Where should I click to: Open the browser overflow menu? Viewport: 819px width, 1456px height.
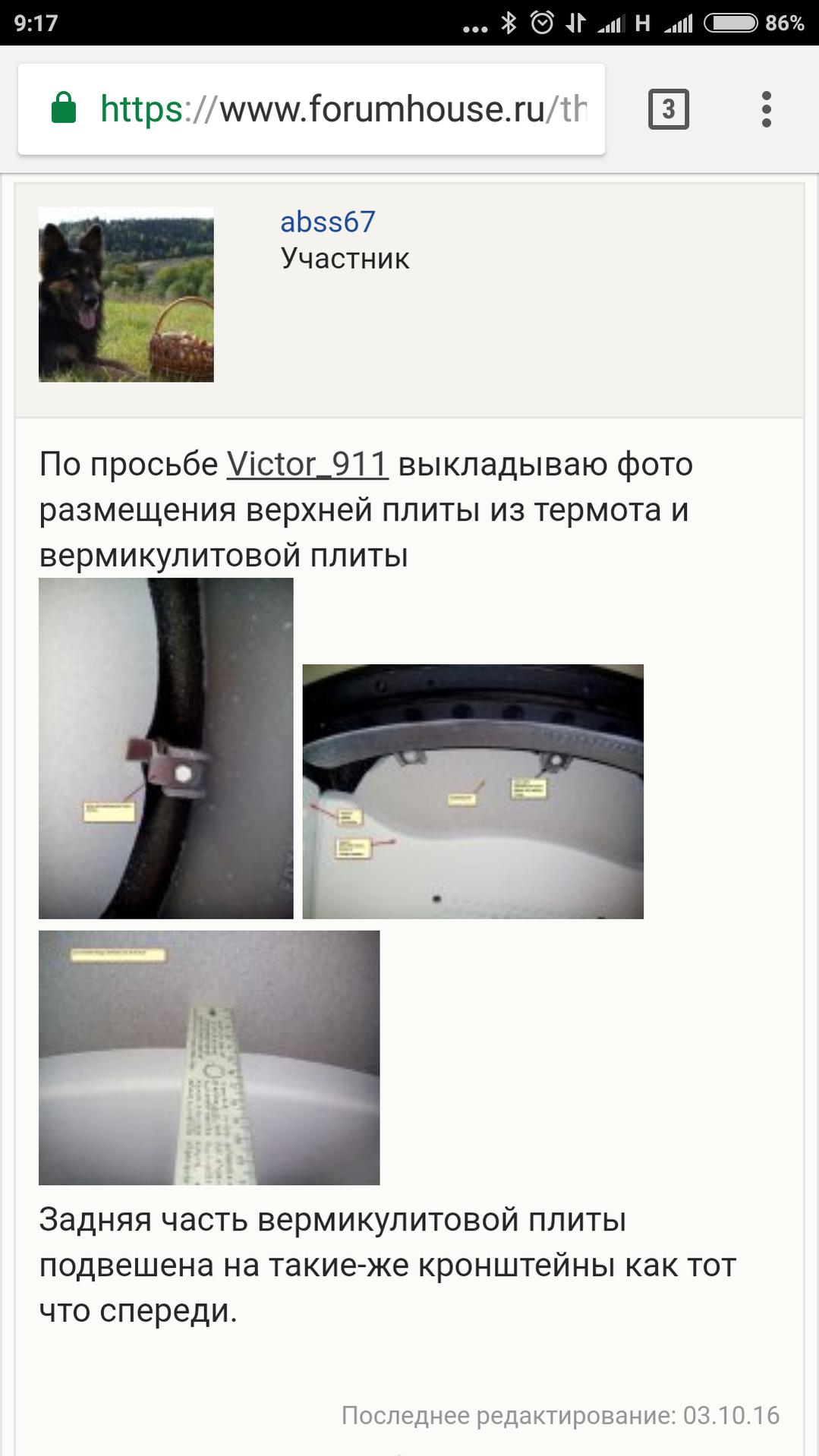pos(766,109)
